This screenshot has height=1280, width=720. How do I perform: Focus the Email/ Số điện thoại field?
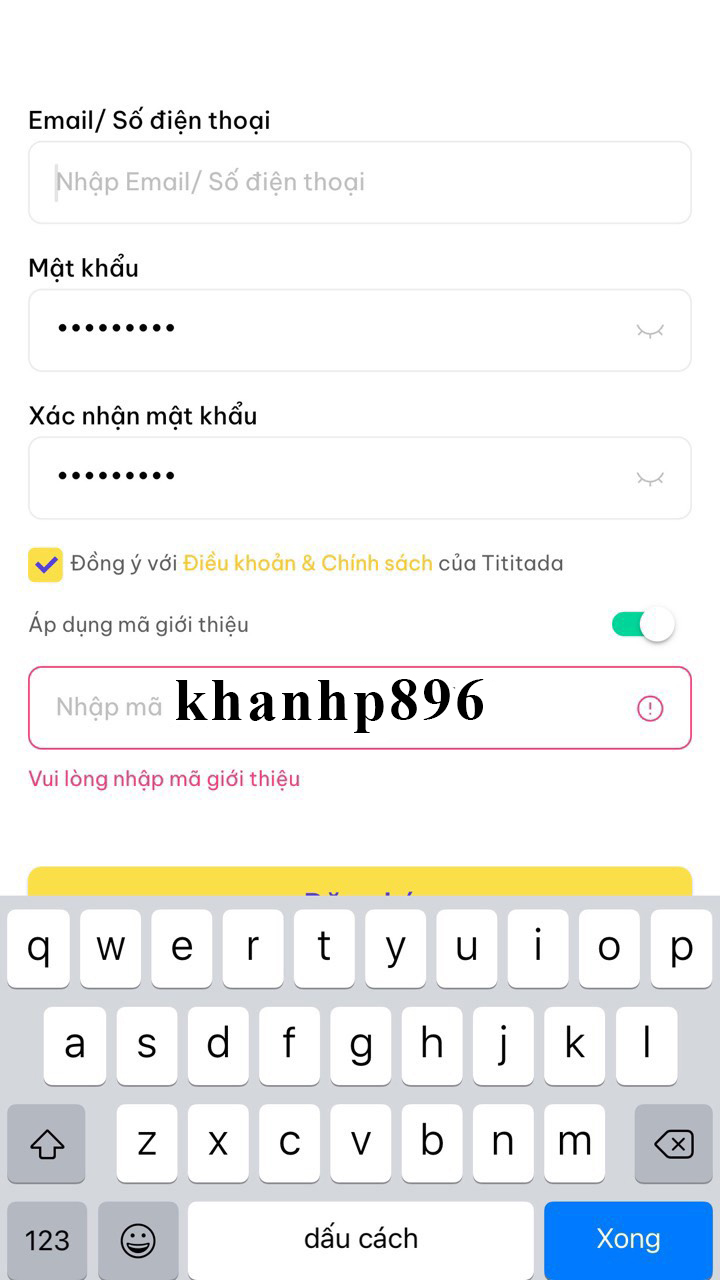(359, 182)
